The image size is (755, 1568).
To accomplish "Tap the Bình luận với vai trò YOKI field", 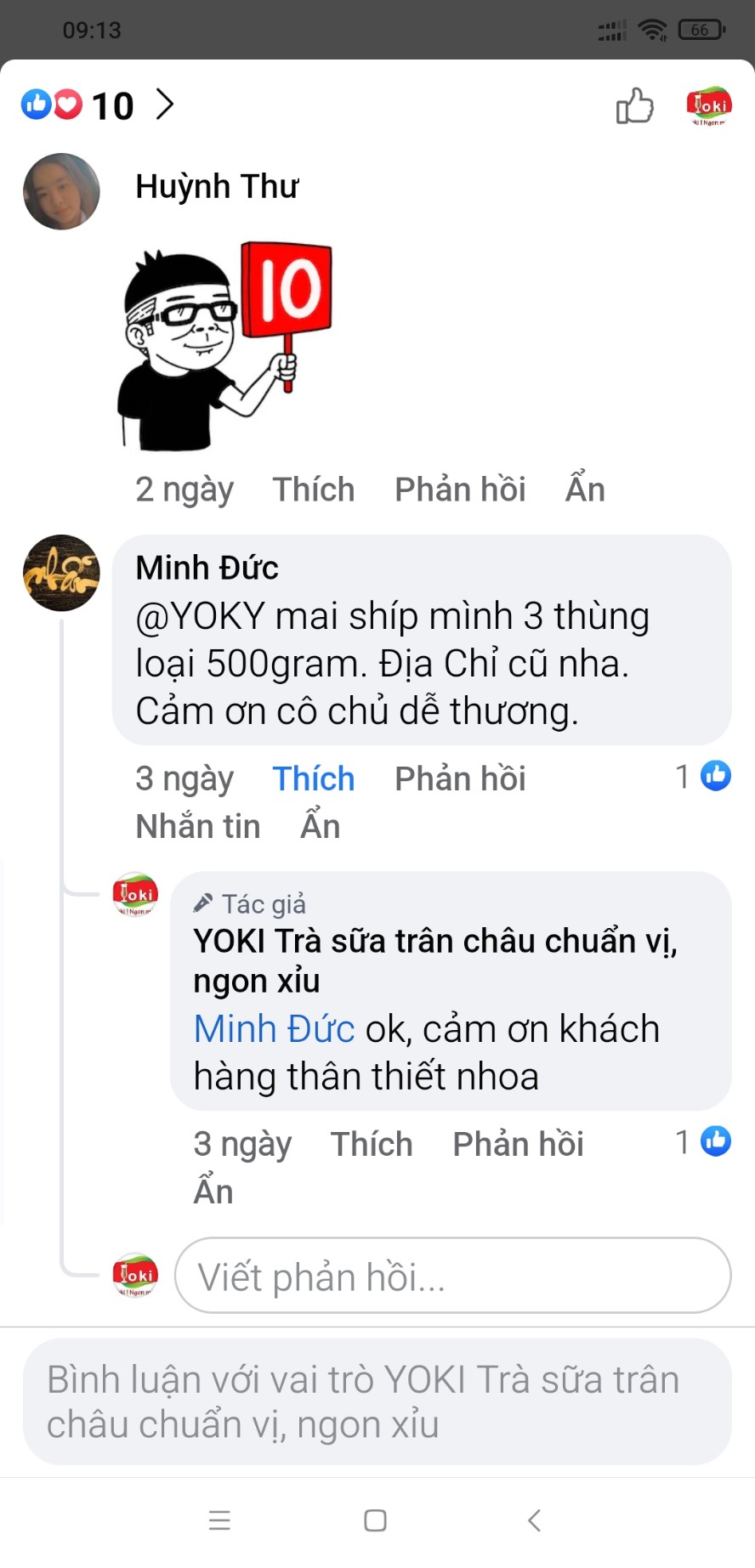I will tap(377, 1401).
